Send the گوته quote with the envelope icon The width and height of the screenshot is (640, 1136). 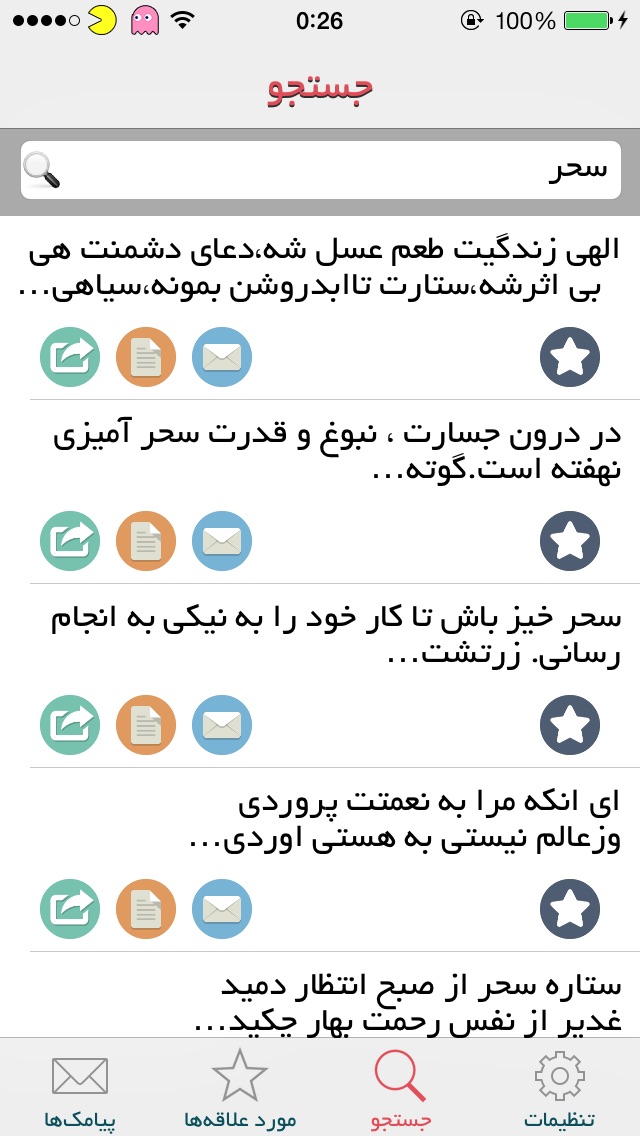(x=222, y=541)
